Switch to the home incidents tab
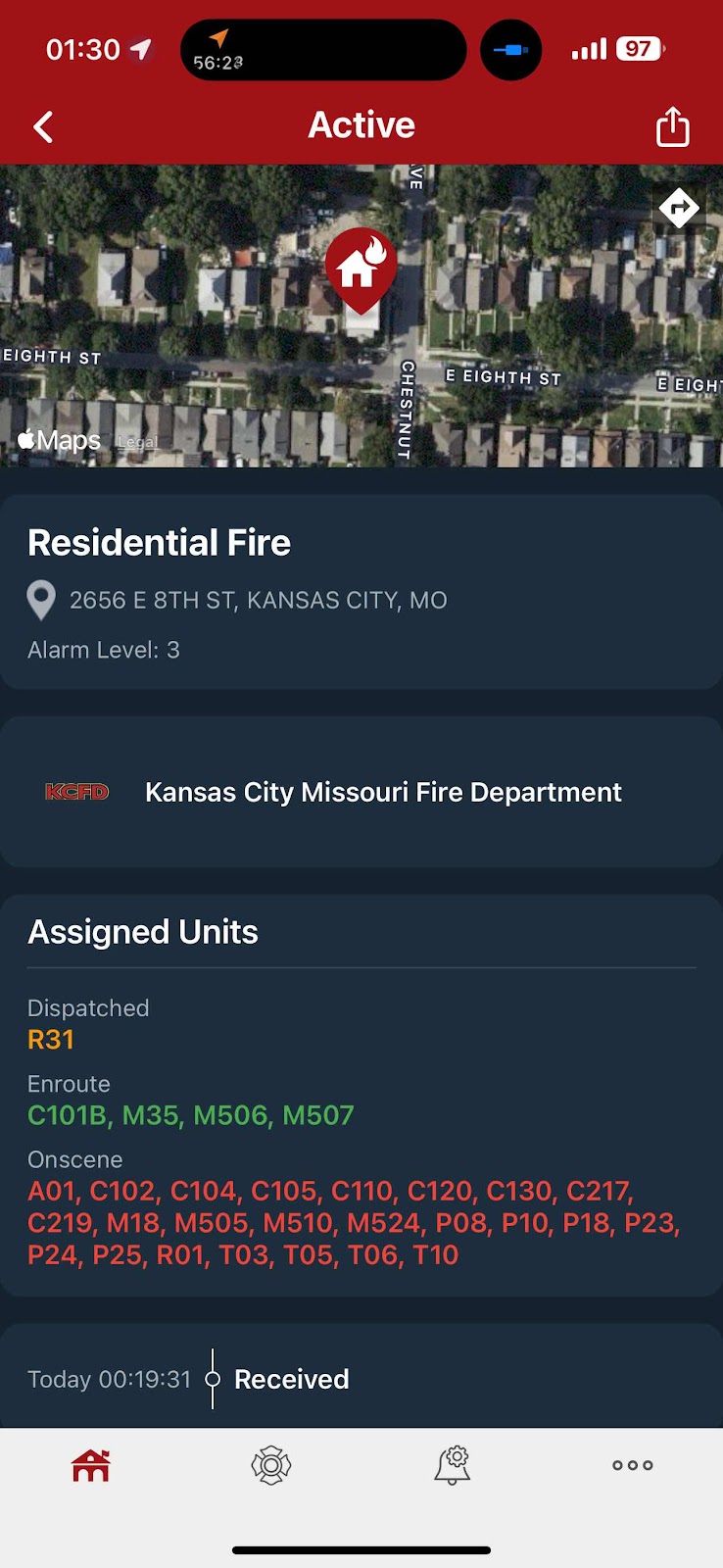The width and height of the screenshot is (723, 1568). point(91,1466)
